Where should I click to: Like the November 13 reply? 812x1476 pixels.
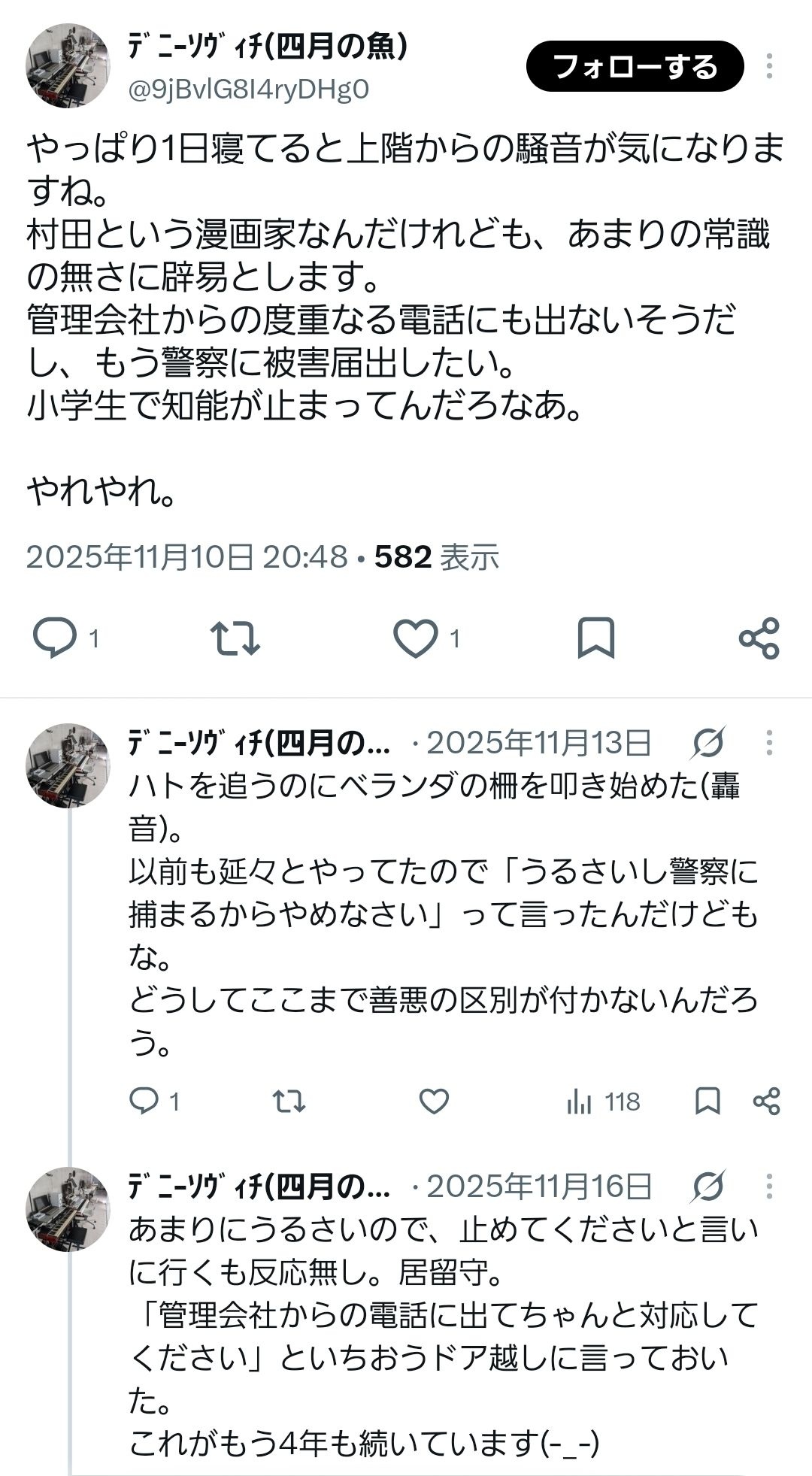click(434, 1102)
